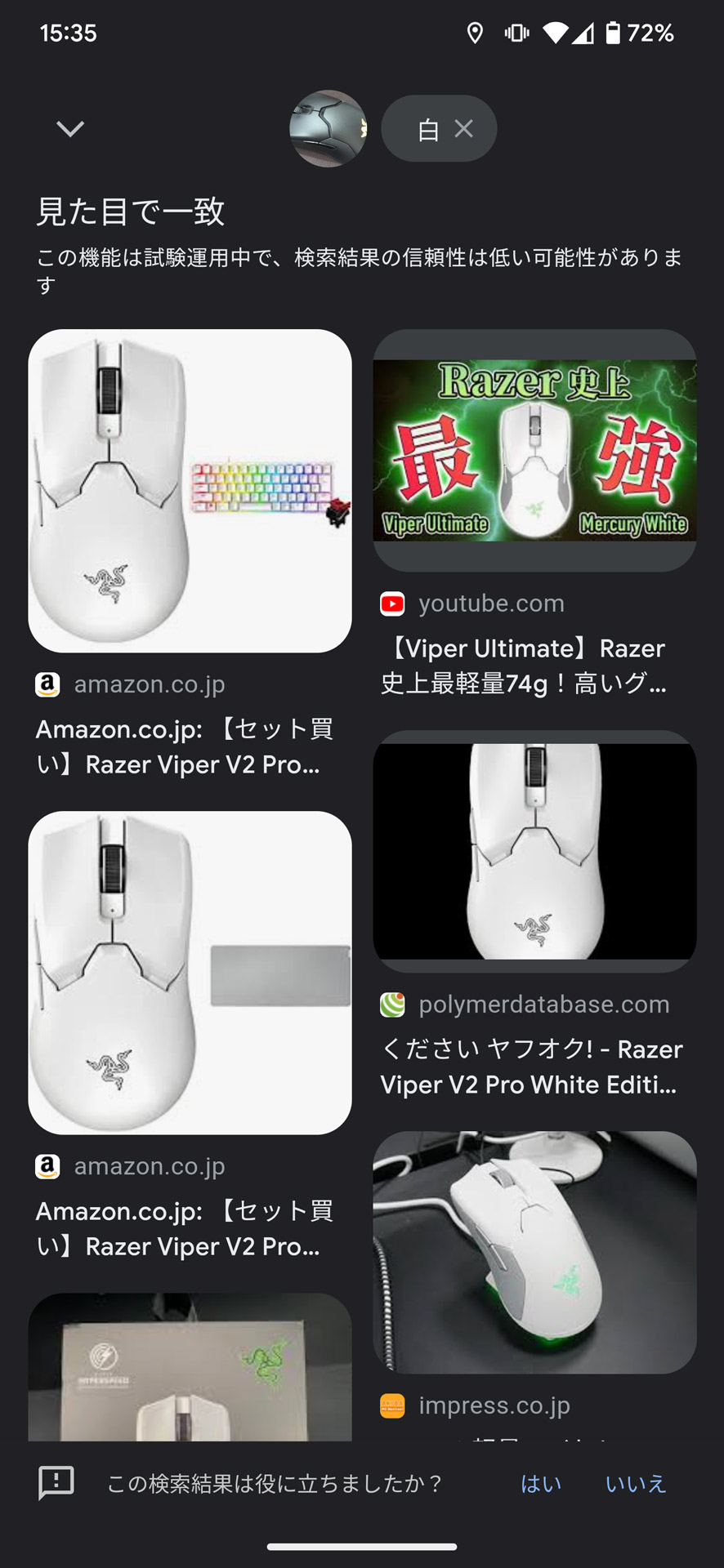Open the YouTube Viper Ultimate video result
The width and height of the screenshot is (724, 1568).
pyautogui.click(x=534, y=450)
